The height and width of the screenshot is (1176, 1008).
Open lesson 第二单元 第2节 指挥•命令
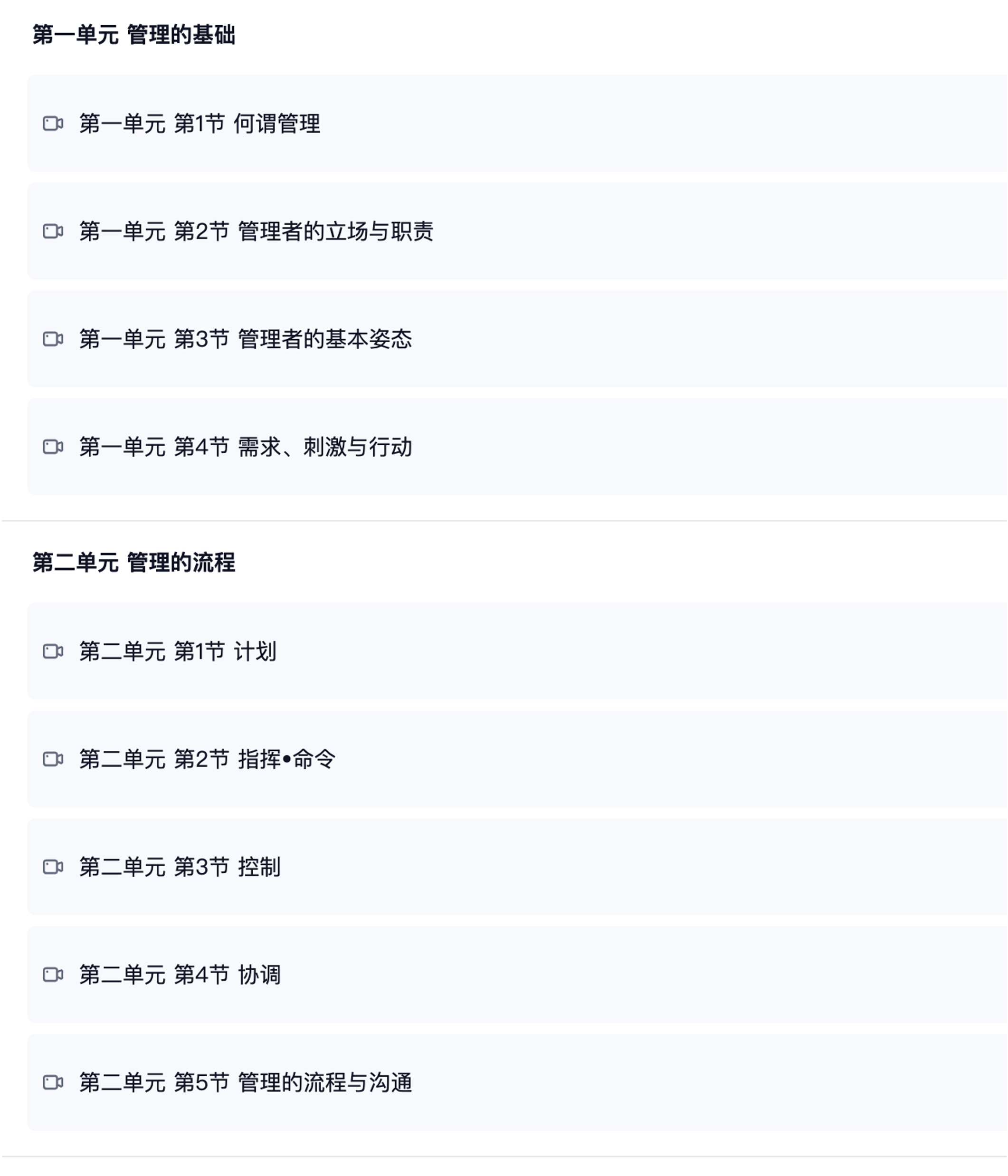tap(207, 759)
